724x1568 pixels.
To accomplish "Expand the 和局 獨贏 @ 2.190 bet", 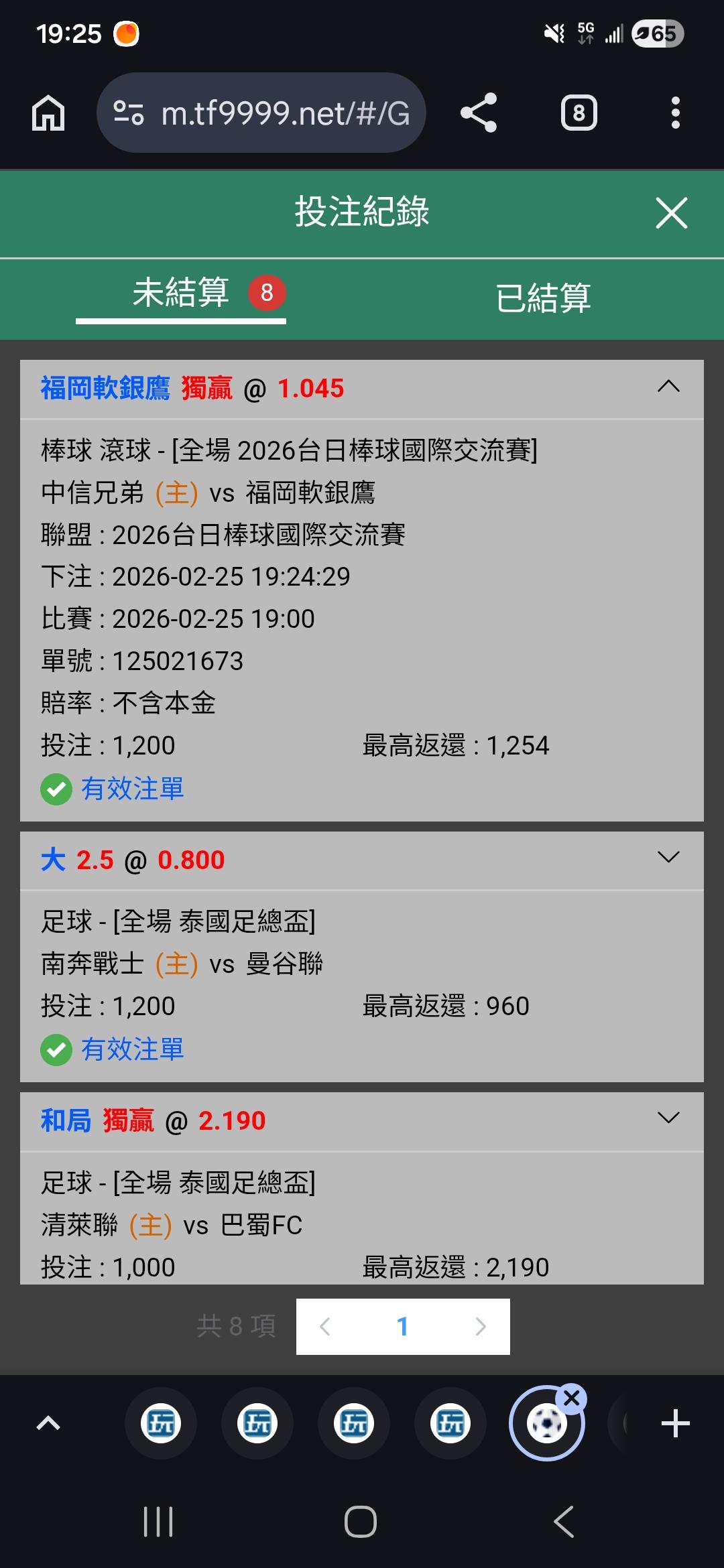I will click(668, 1117).
